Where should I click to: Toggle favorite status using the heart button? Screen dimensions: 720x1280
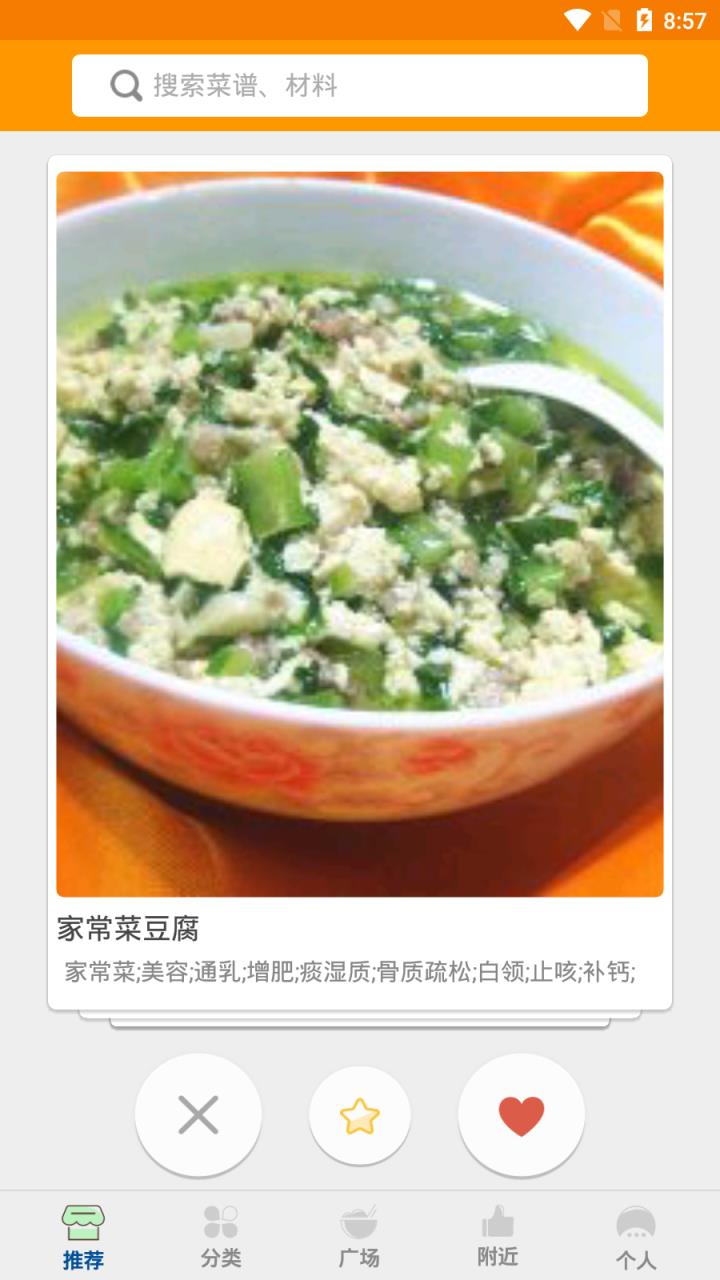(521, 1113)
